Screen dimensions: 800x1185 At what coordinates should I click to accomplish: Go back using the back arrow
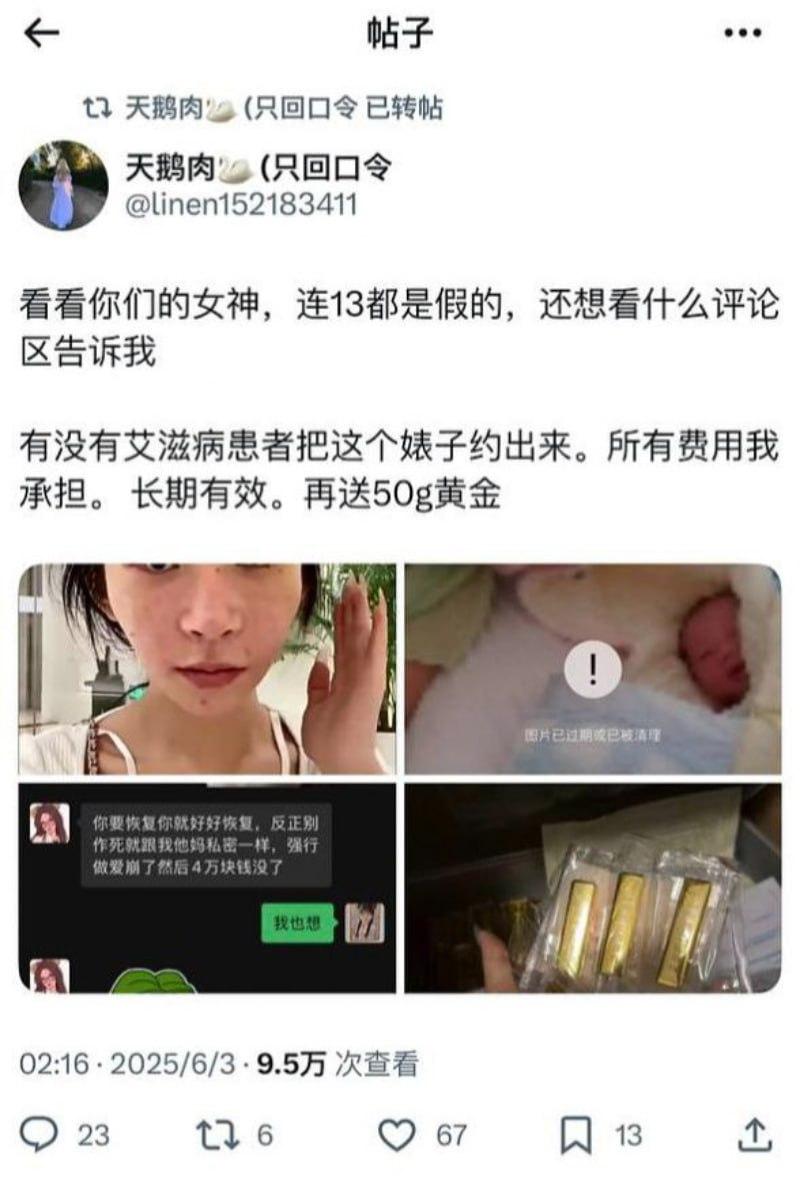point(41,33)
